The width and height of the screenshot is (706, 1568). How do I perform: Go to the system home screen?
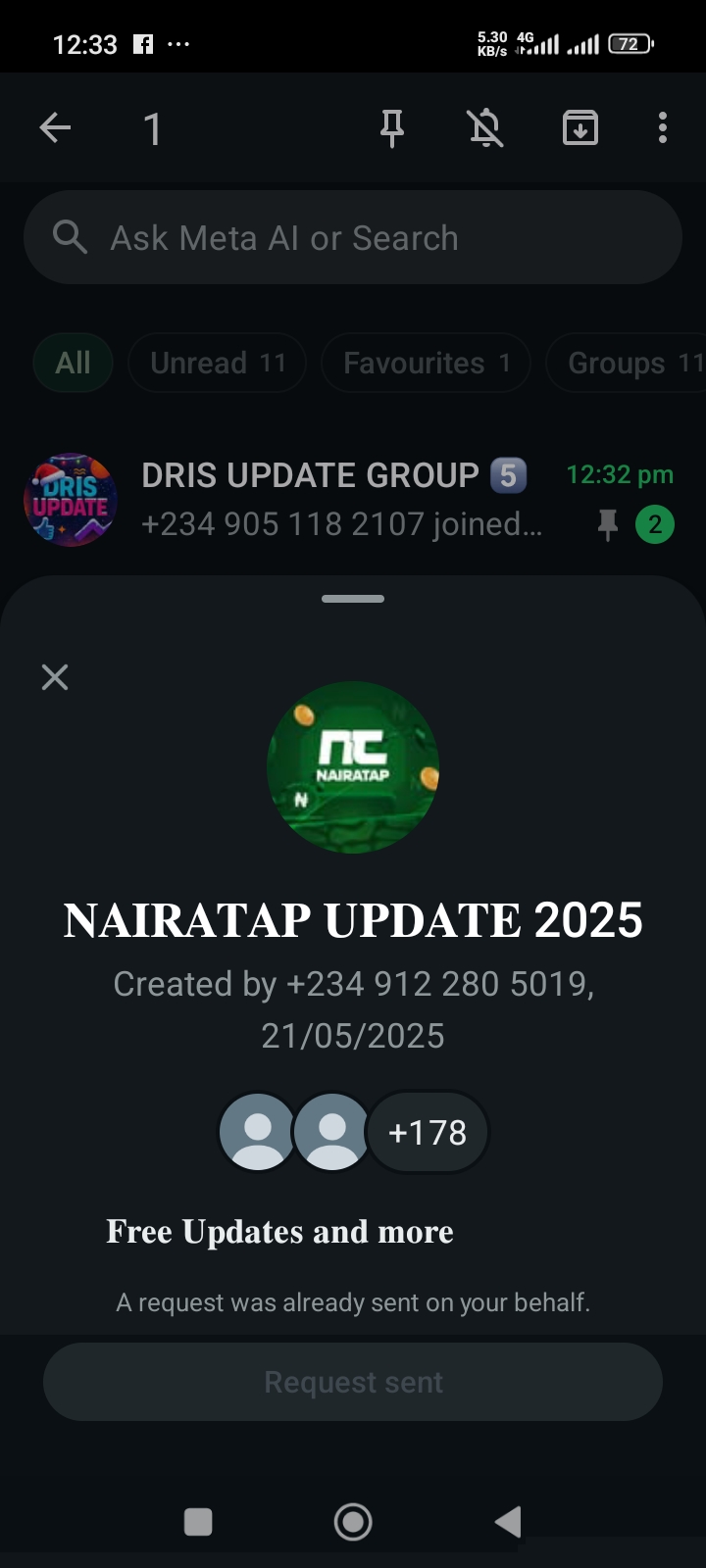[353, 1522]
